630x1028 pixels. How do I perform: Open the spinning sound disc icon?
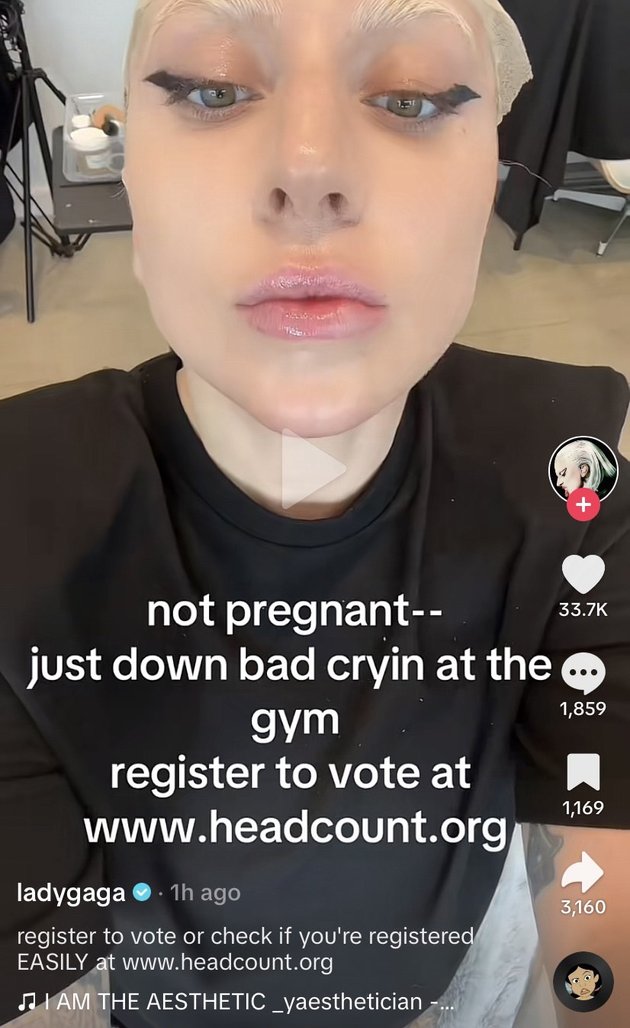point(583,982)
